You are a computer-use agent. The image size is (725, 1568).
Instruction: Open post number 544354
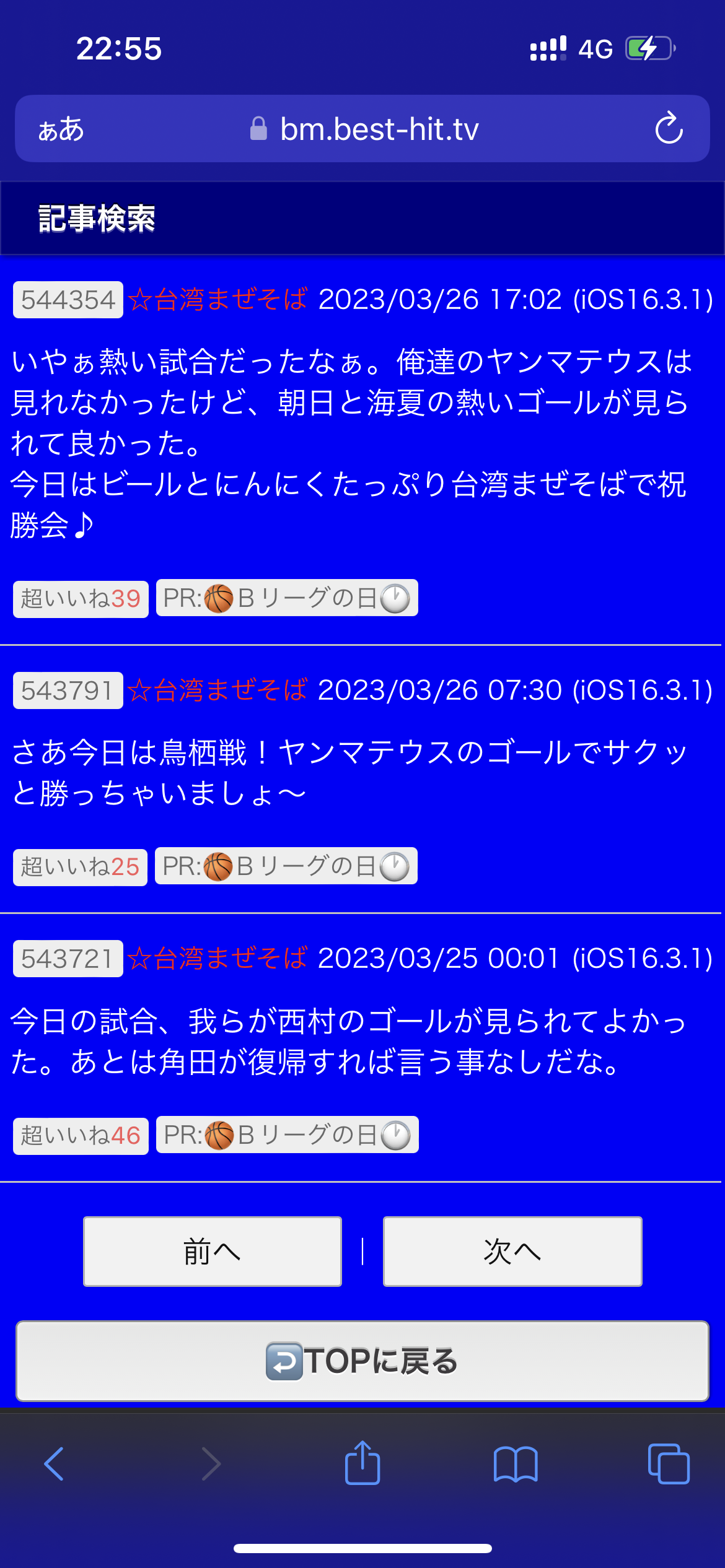click(68, 300)
